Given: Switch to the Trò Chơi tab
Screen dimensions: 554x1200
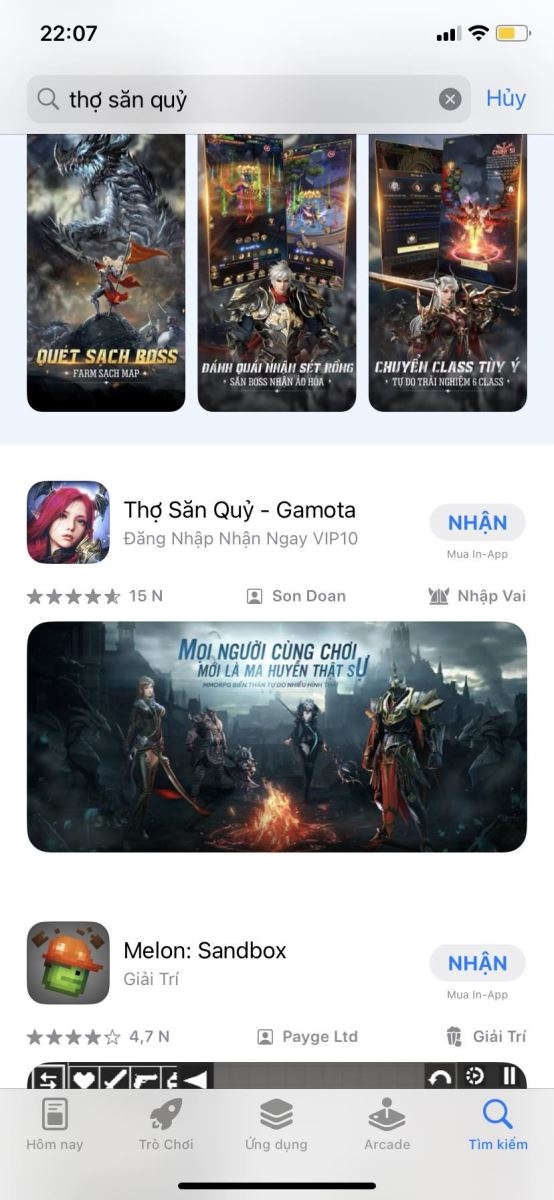Looking at the screenshot, I should (166, 1124).
